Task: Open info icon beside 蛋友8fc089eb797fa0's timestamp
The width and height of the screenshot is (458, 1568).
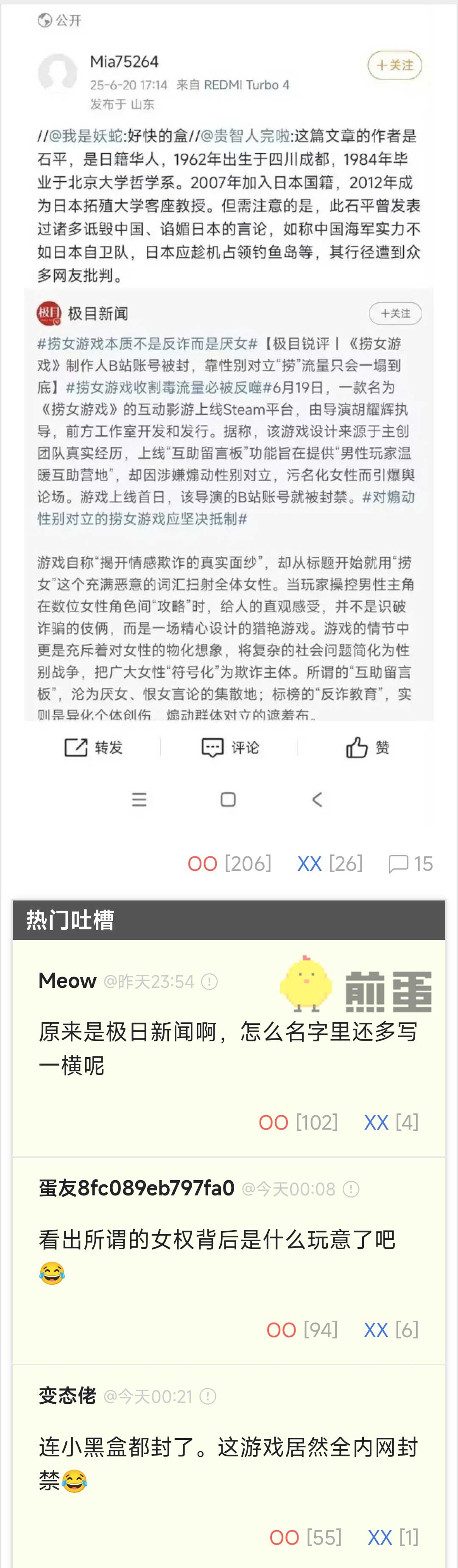Action: (x=351, y=1189)
